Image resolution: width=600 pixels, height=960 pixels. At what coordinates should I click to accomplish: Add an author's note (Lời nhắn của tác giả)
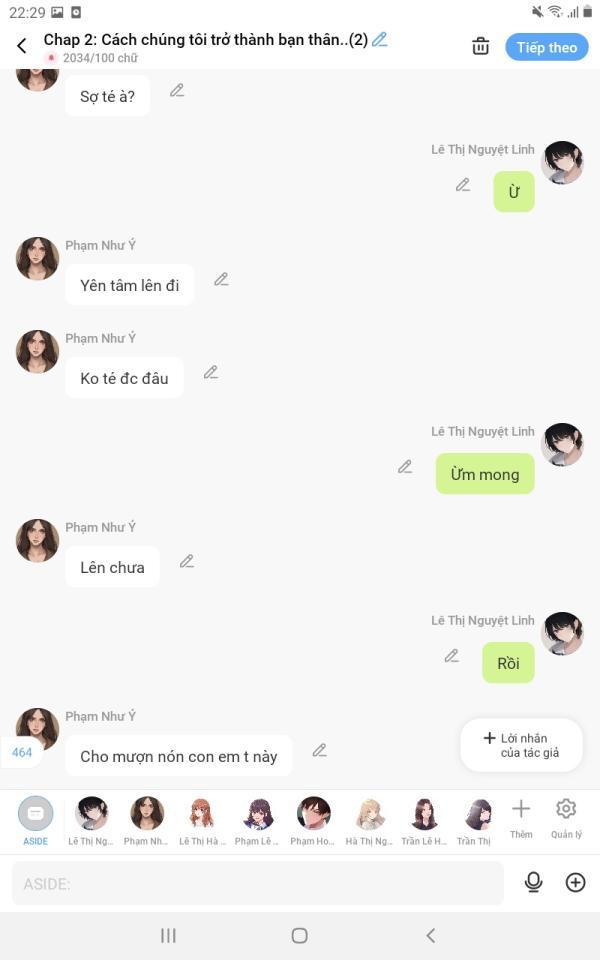(521, 745)
